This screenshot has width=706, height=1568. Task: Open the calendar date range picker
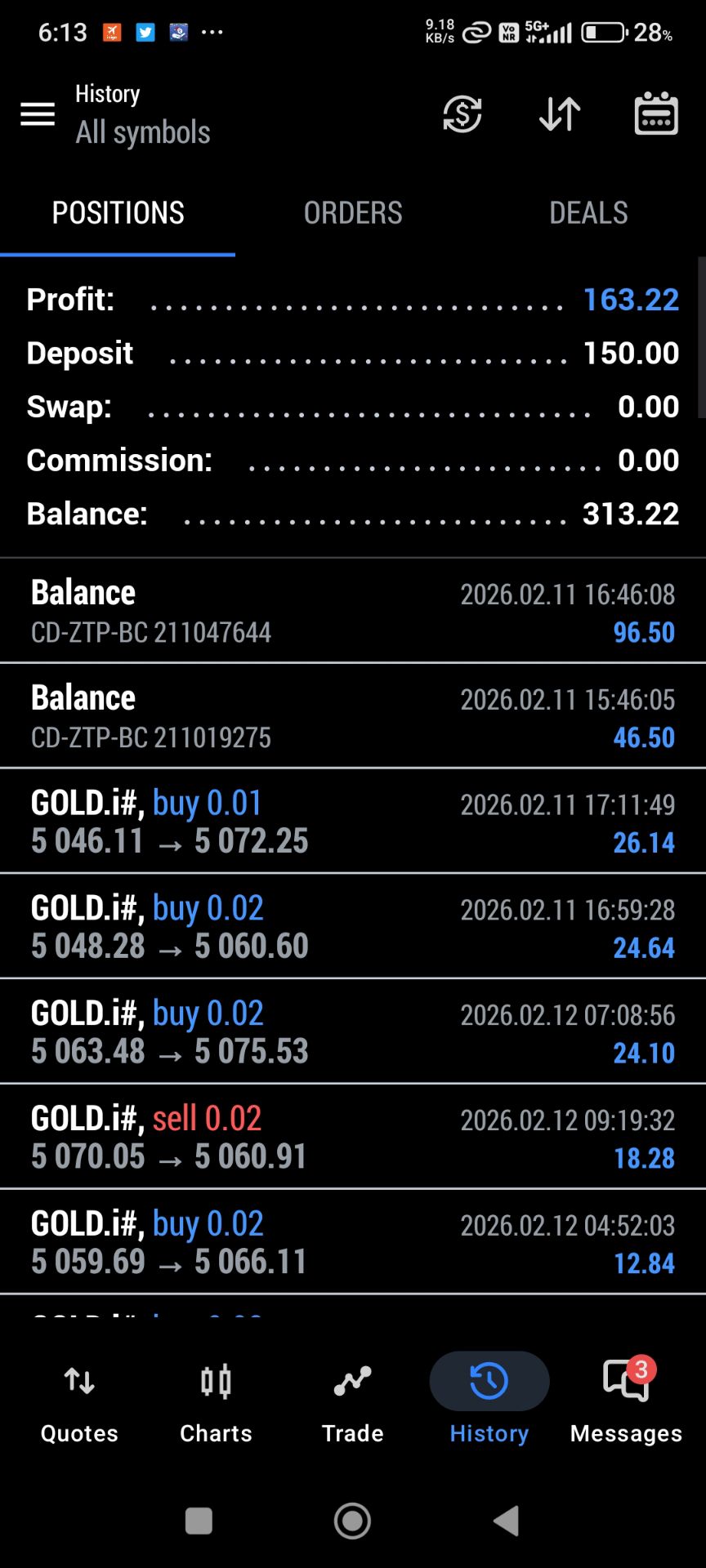point(656,114)
